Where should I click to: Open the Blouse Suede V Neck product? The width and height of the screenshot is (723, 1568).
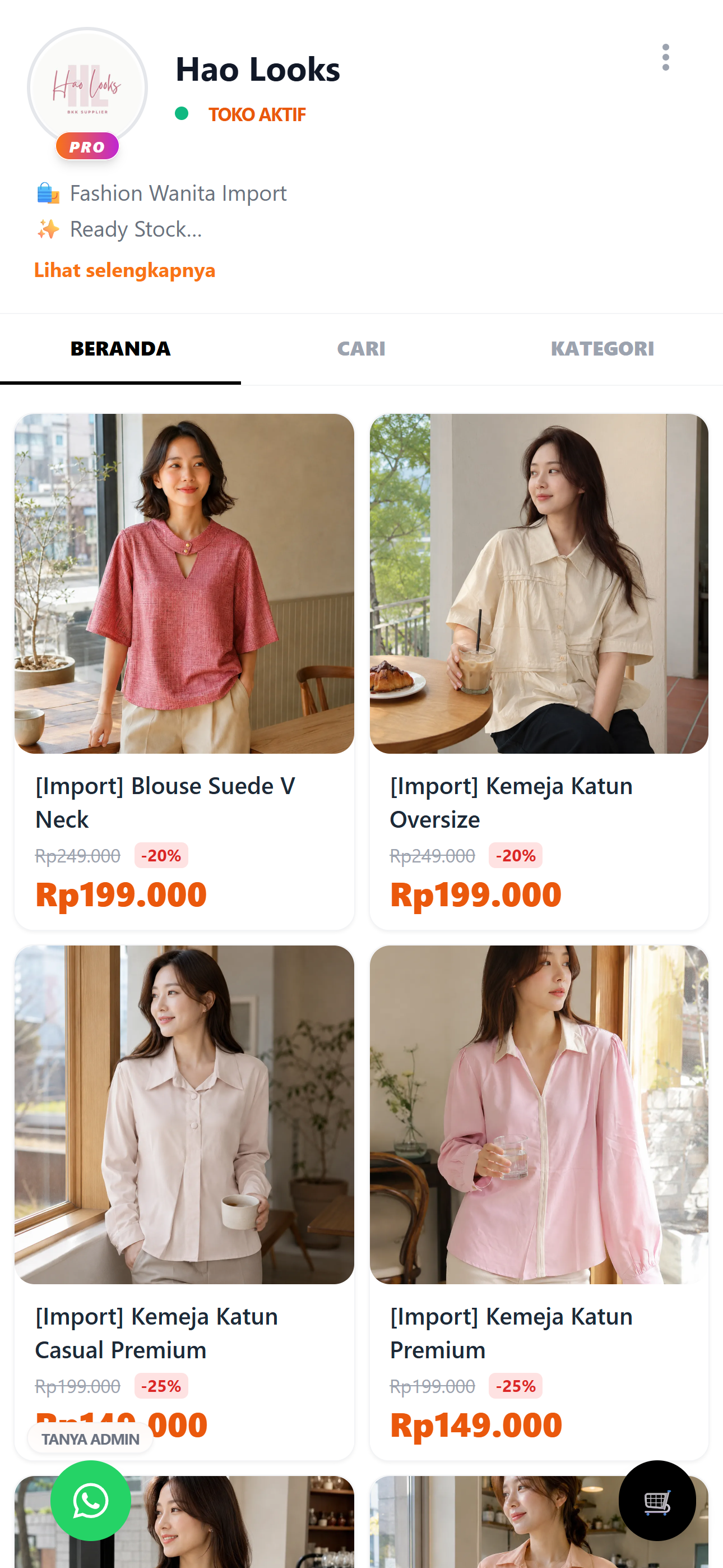(x=184, y=671)
